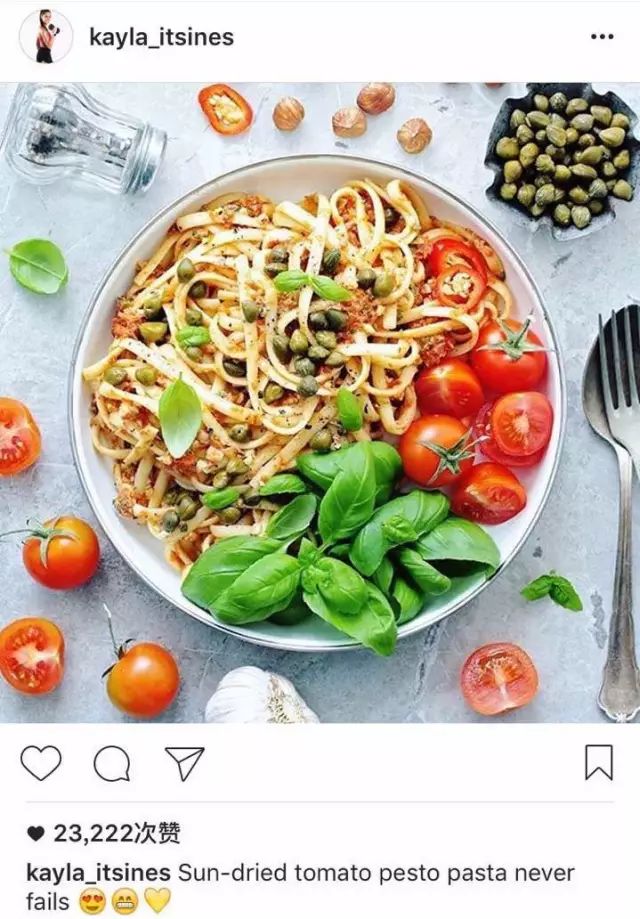Viewport: 640px width, 919px height.
Task: Like the pasta post with heart icon
Action: (41, 763)
